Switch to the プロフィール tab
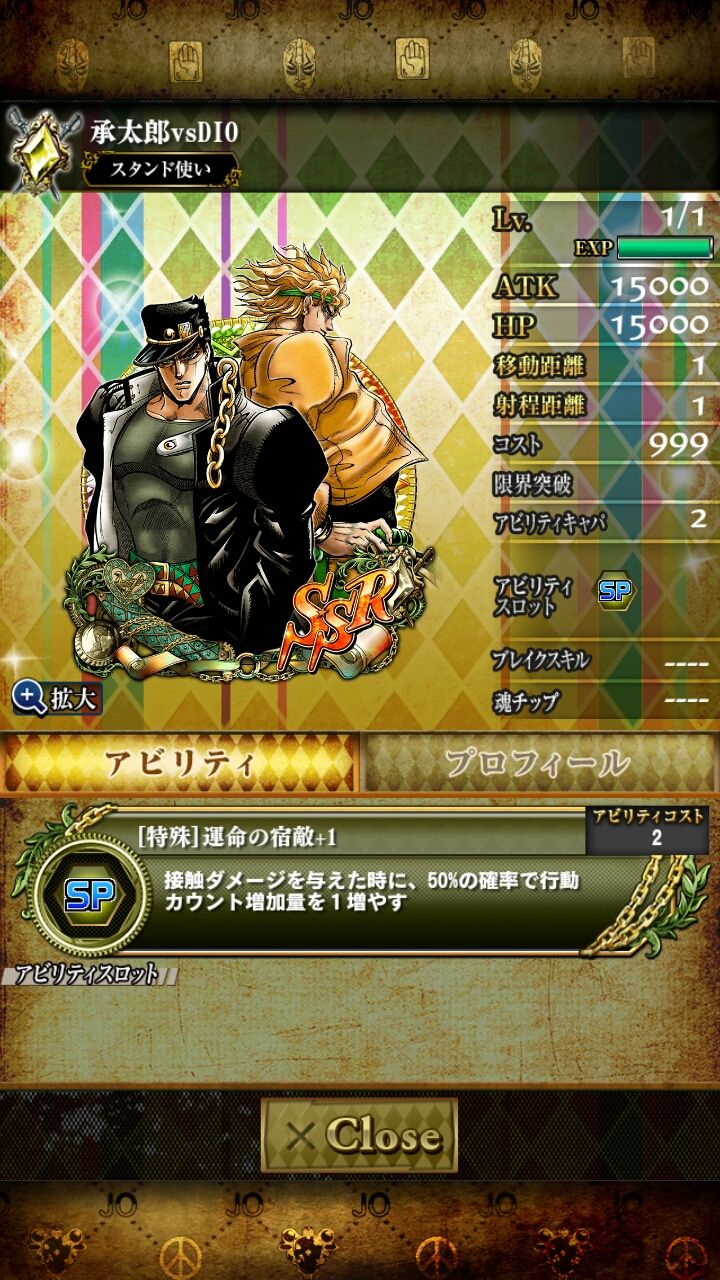 [538, 764]
